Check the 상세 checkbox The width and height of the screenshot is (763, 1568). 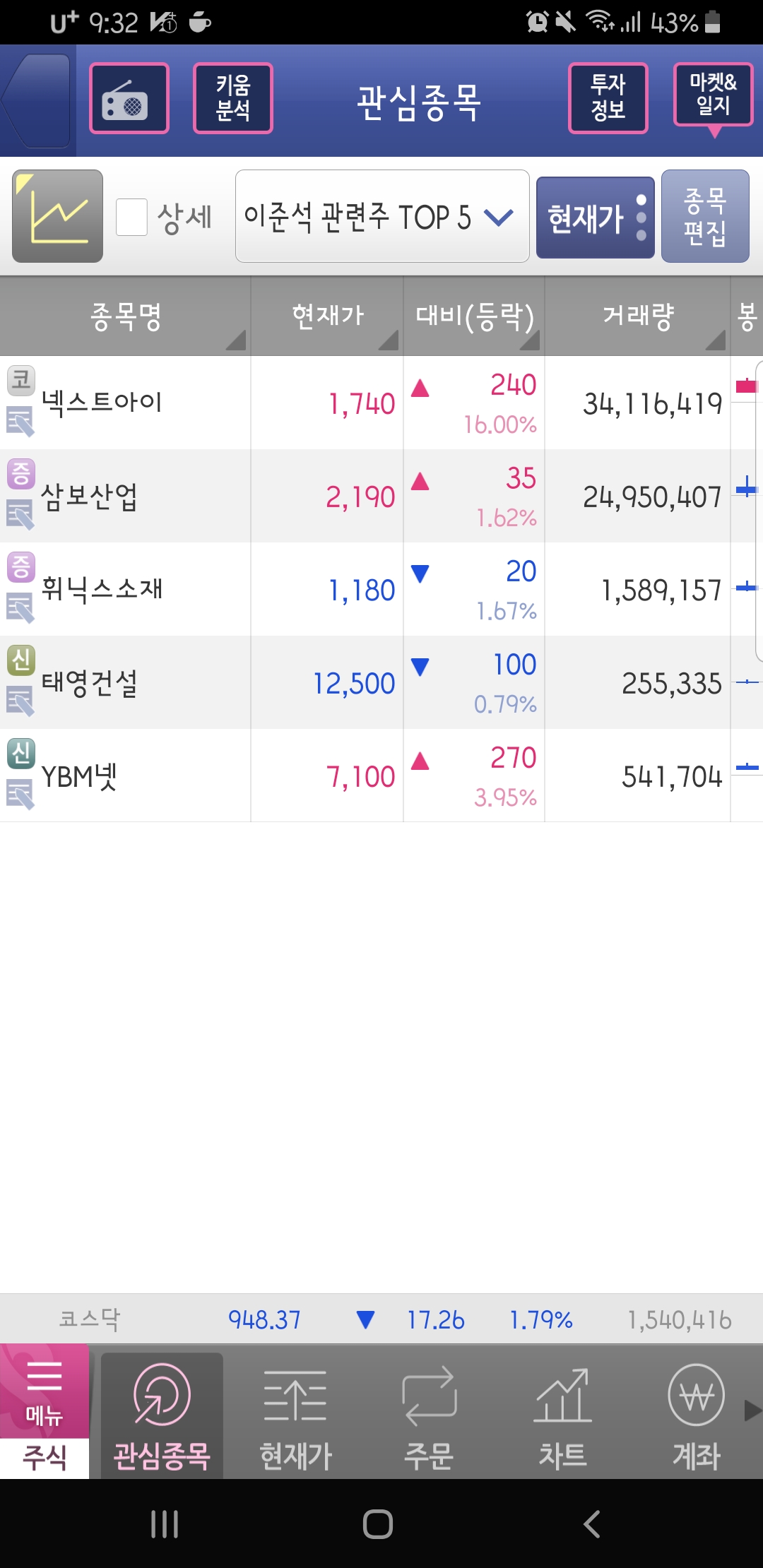tap(131, 217)
